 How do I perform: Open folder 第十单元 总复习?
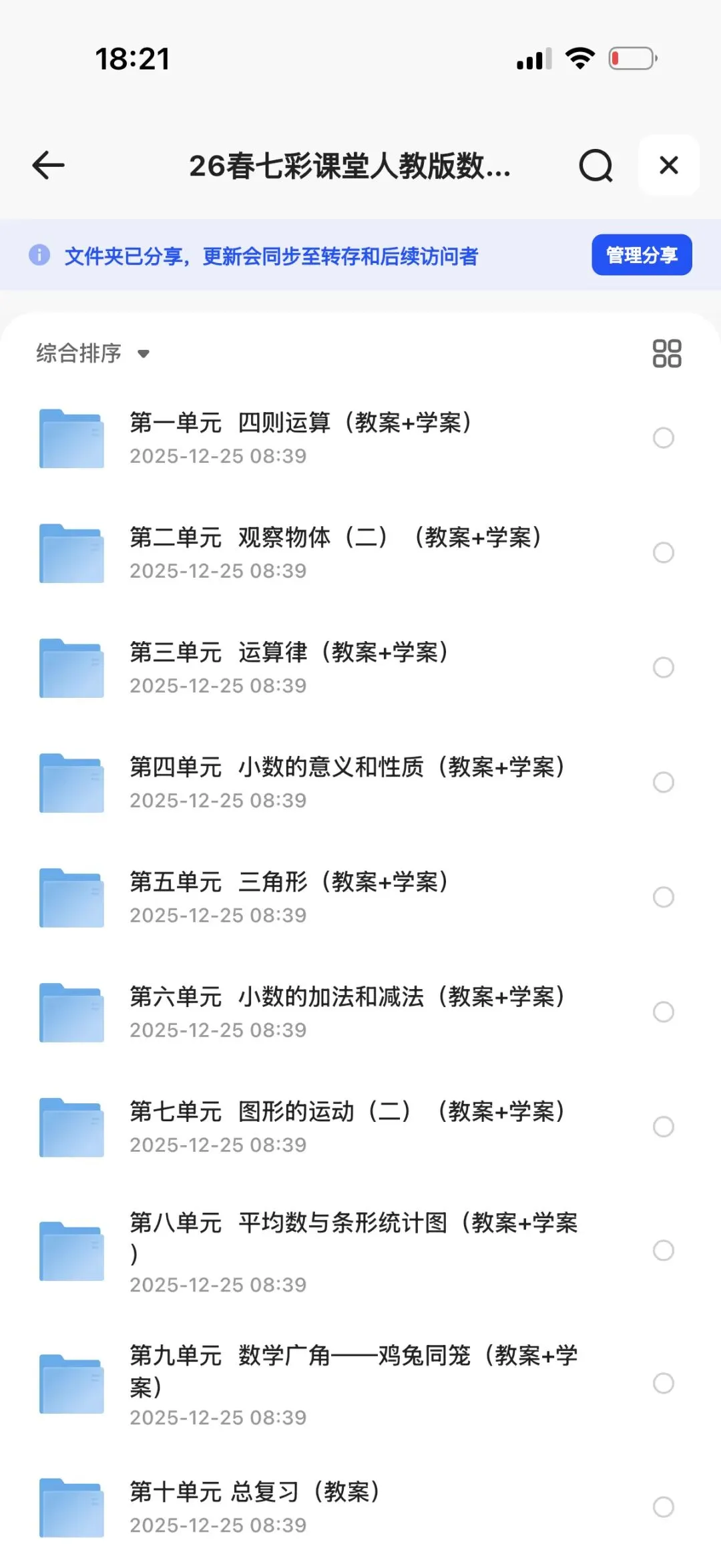(x=254, y=1507)
